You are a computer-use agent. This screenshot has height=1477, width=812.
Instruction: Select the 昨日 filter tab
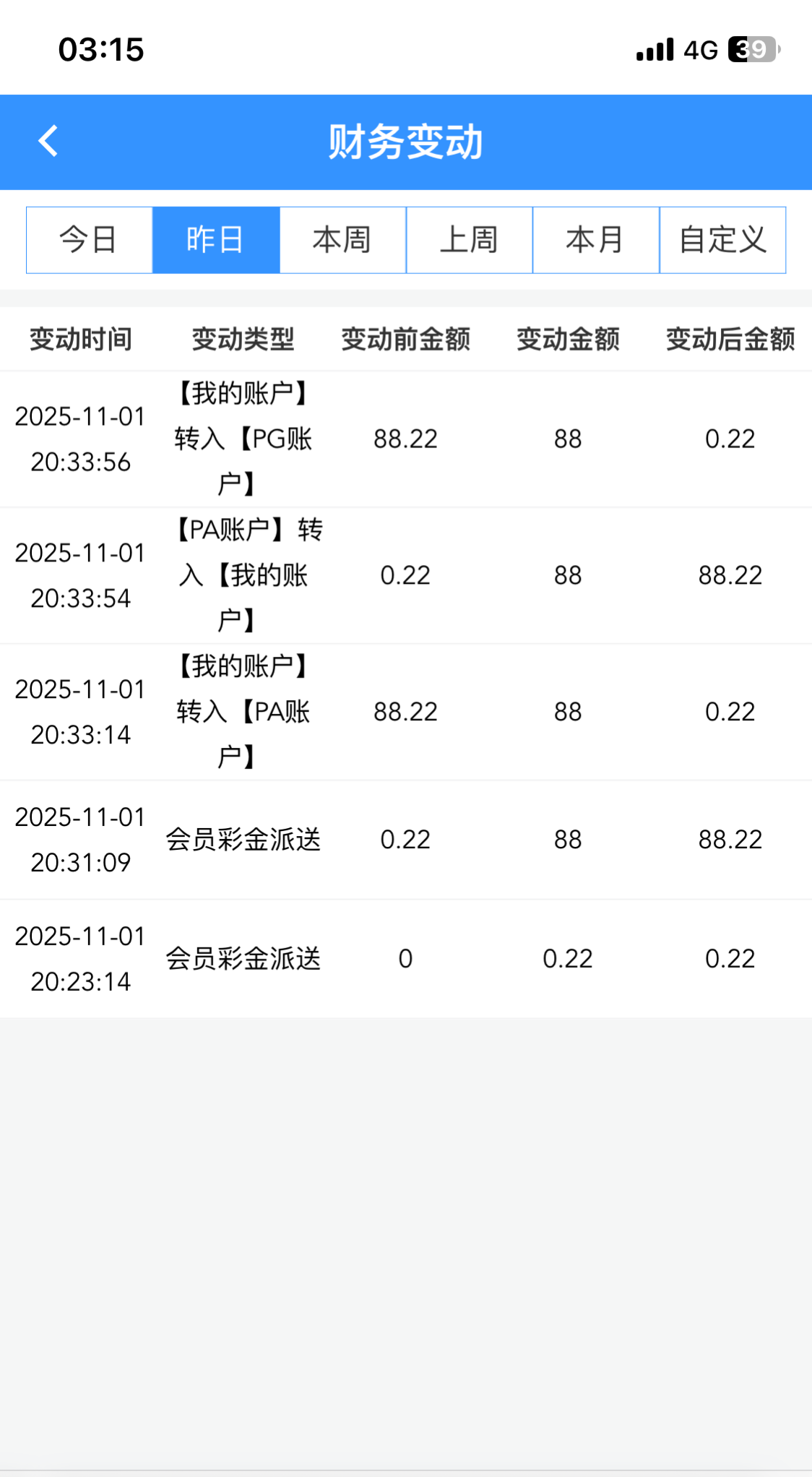coord(215,240)
